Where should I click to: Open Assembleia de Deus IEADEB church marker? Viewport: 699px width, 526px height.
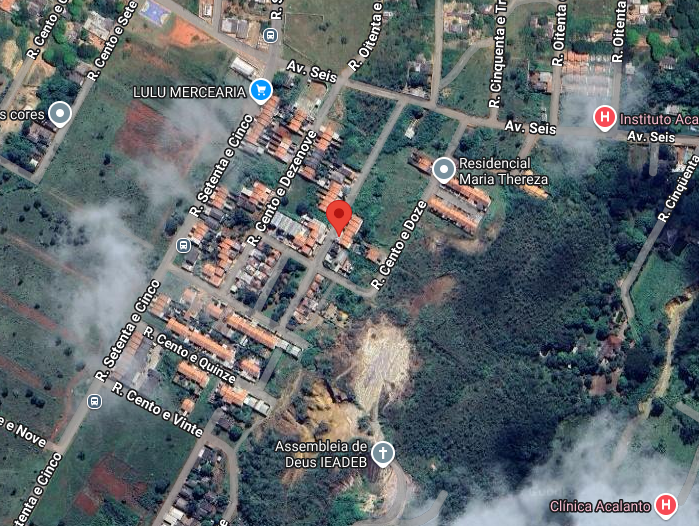[381, 455]
